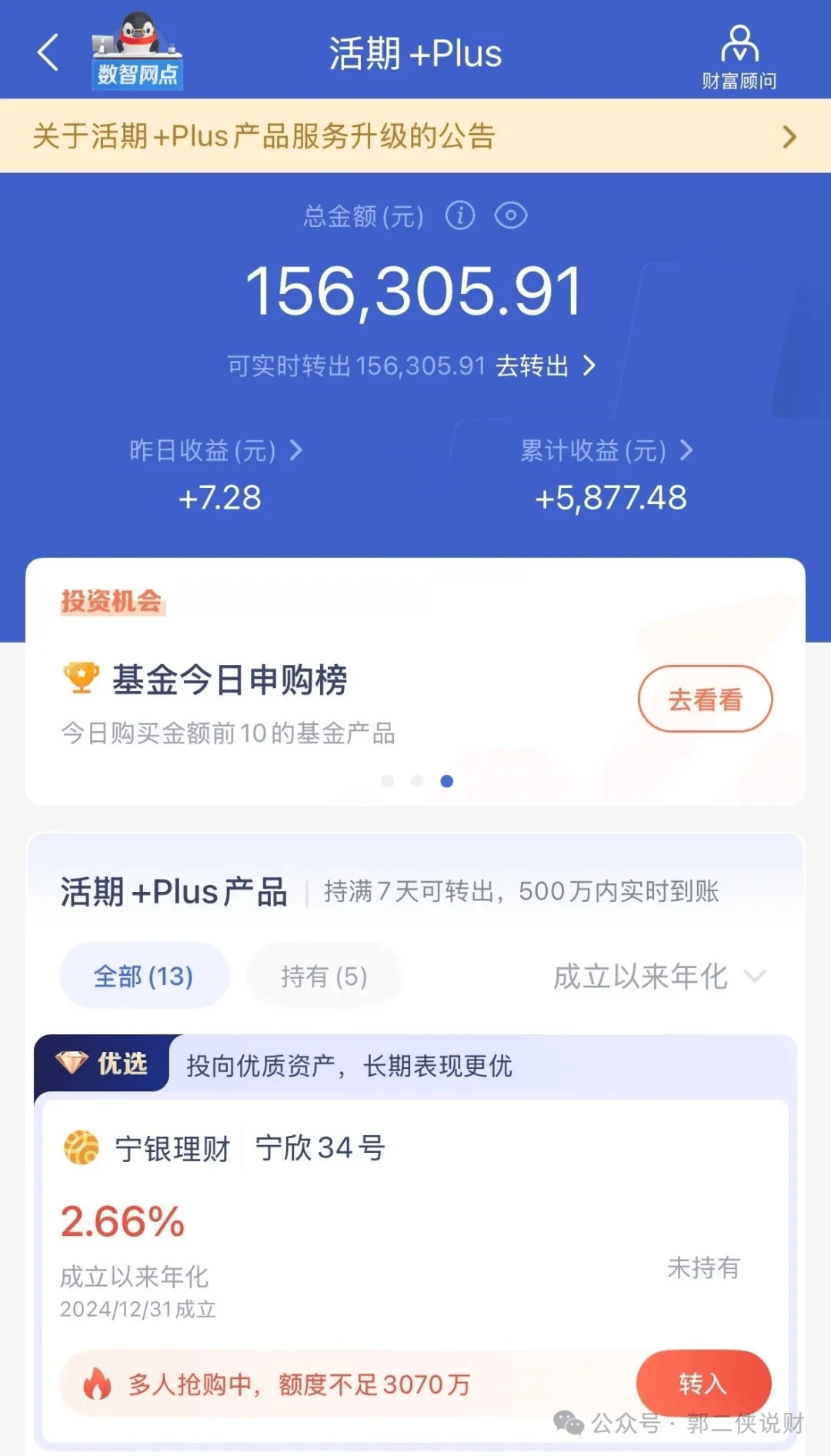This screenshot has height=1456, width=831.
Task: Tap 去看看 for fund purchase ranking
Action: (704, 699)
